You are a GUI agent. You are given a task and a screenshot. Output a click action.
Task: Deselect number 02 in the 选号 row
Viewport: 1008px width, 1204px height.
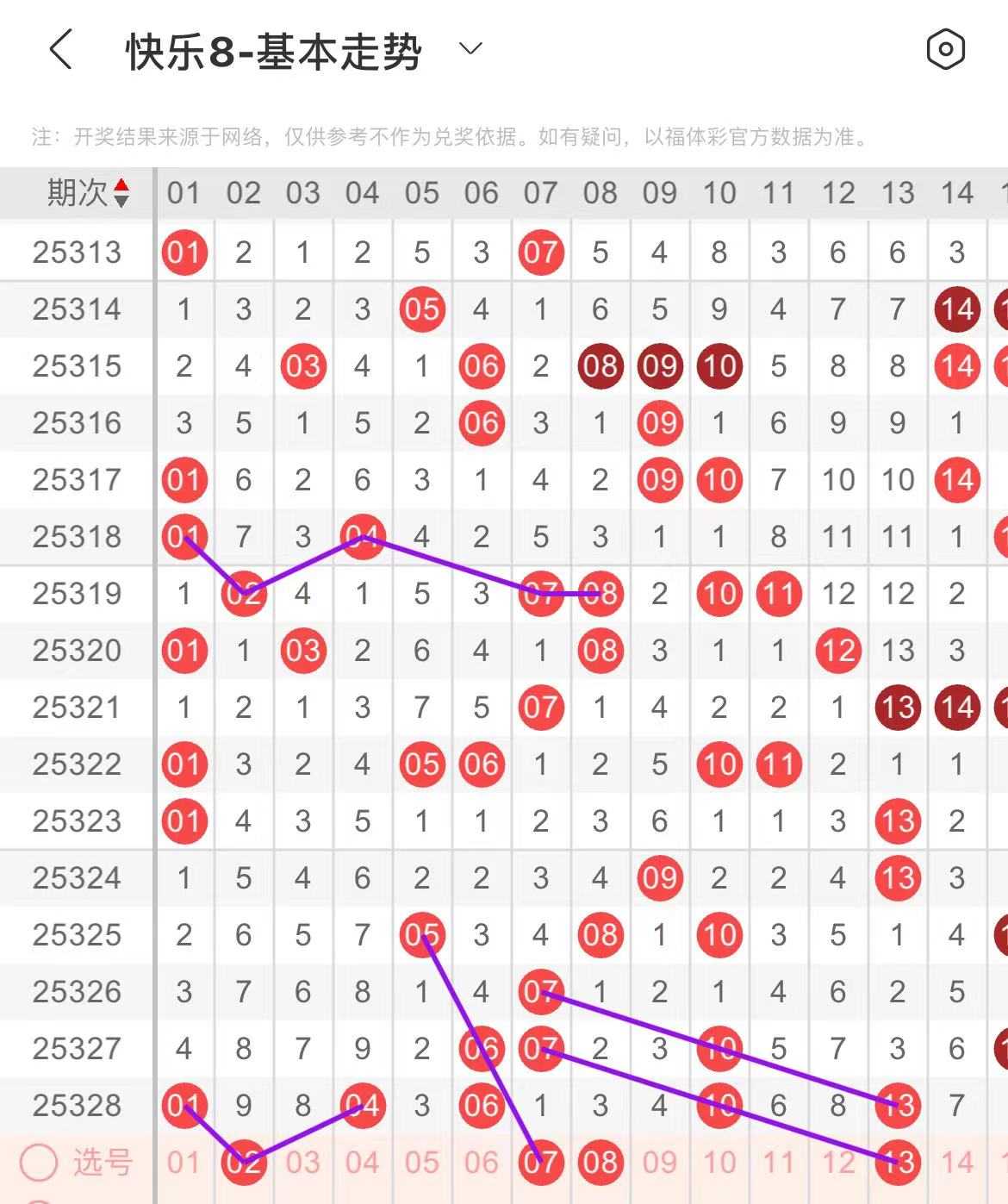coord(244,1163)
